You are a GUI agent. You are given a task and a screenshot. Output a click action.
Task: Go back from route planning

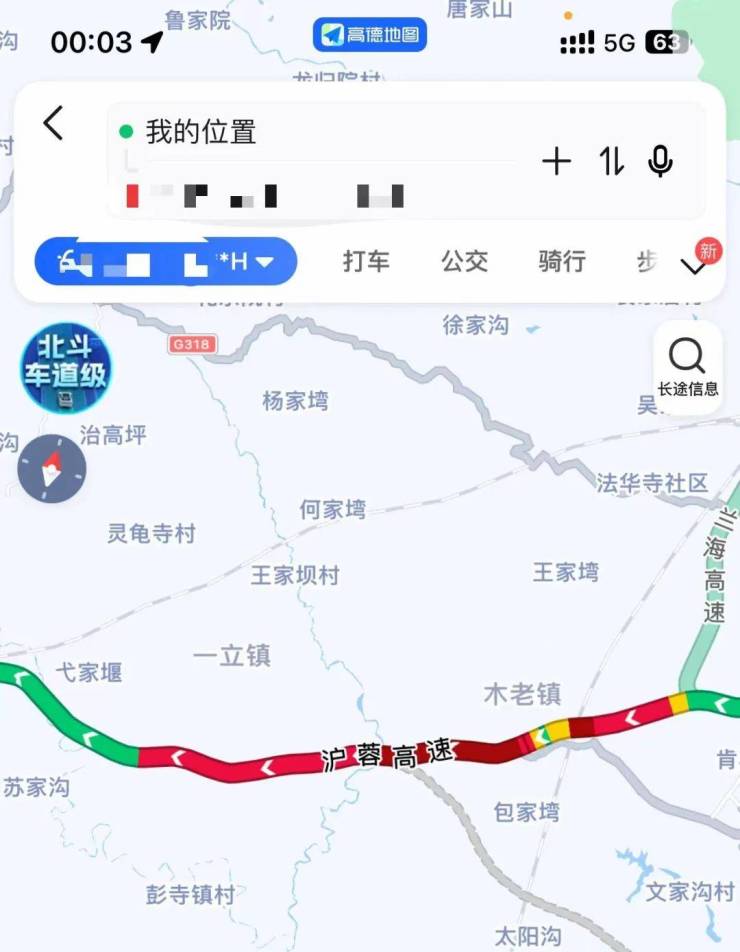(53, 124)
